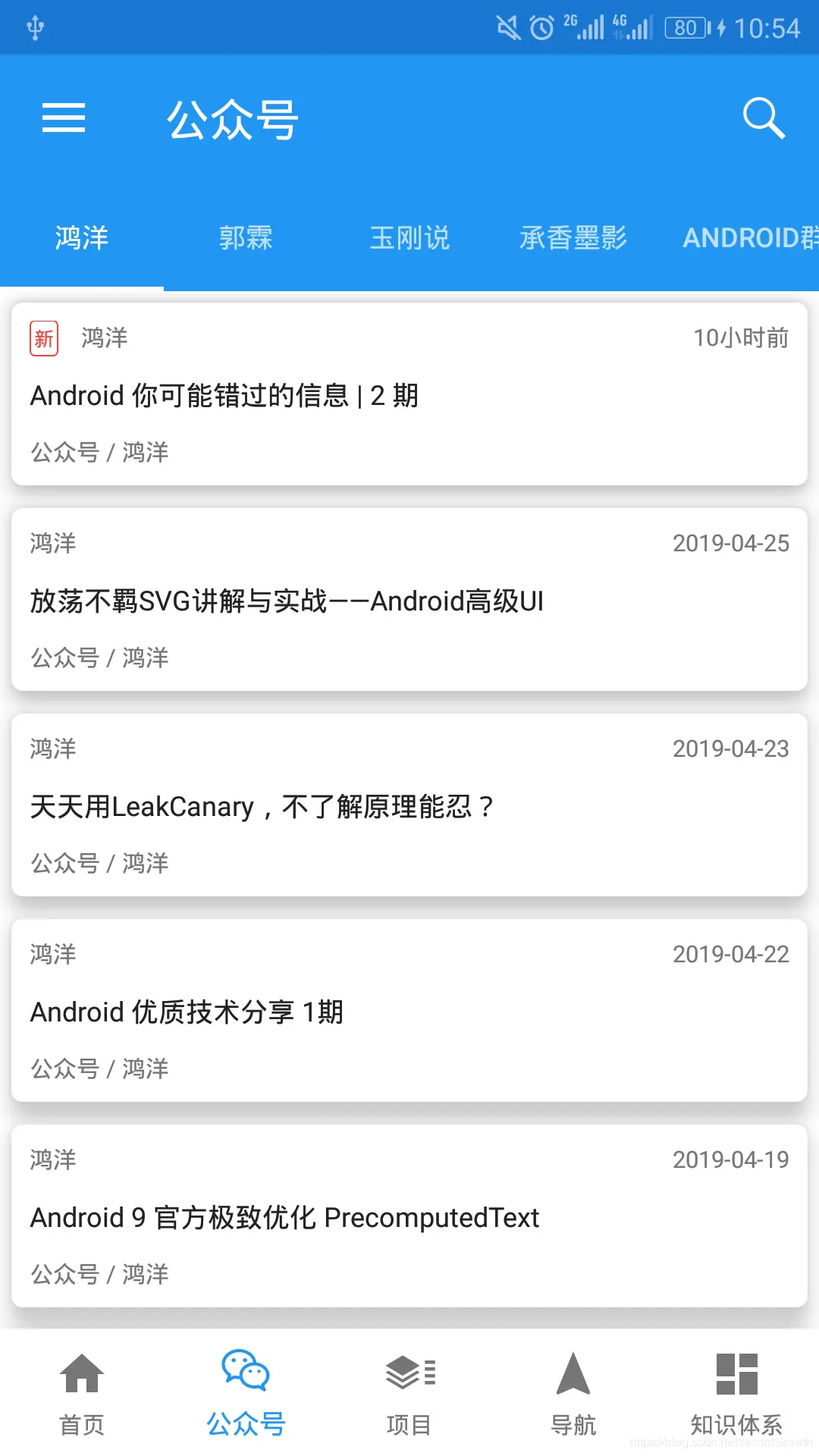
Task: Tap the red 新 new badge icon
Action: tap(43, 338)
